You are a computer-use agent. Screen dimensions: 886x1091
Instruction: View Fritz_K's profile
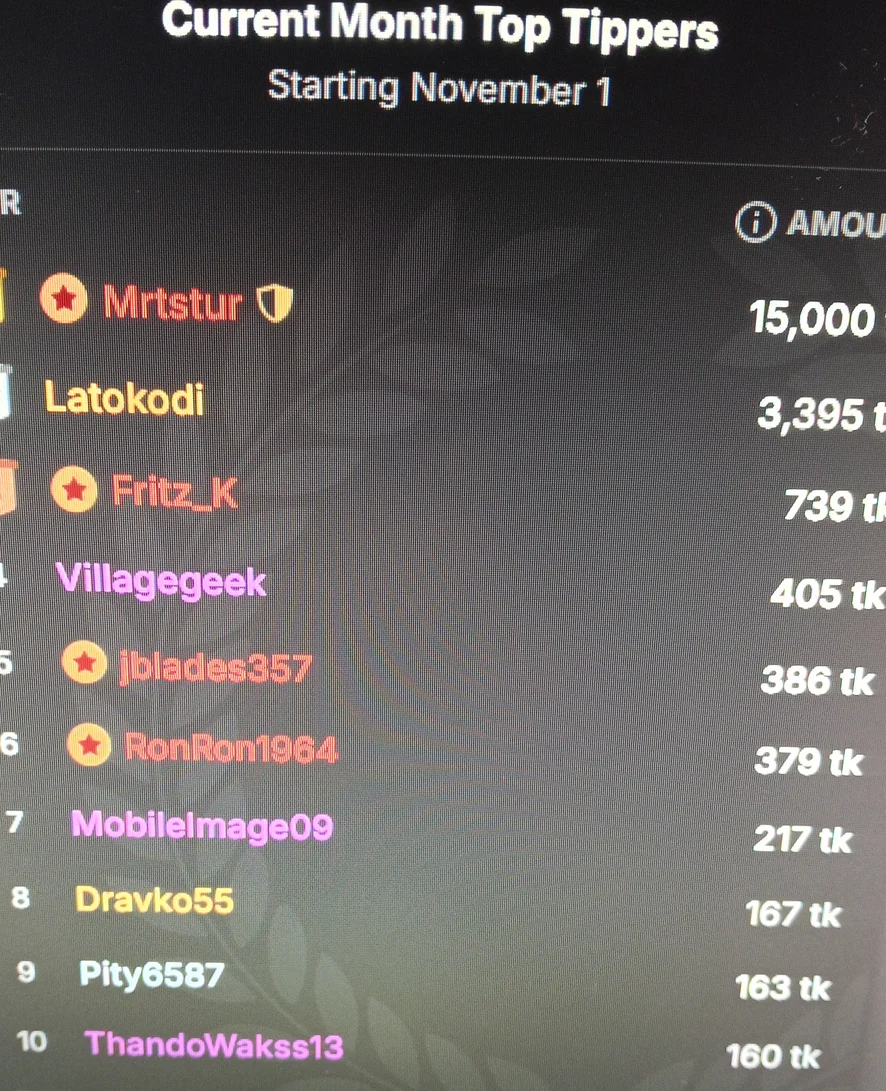tap(175, 491)
